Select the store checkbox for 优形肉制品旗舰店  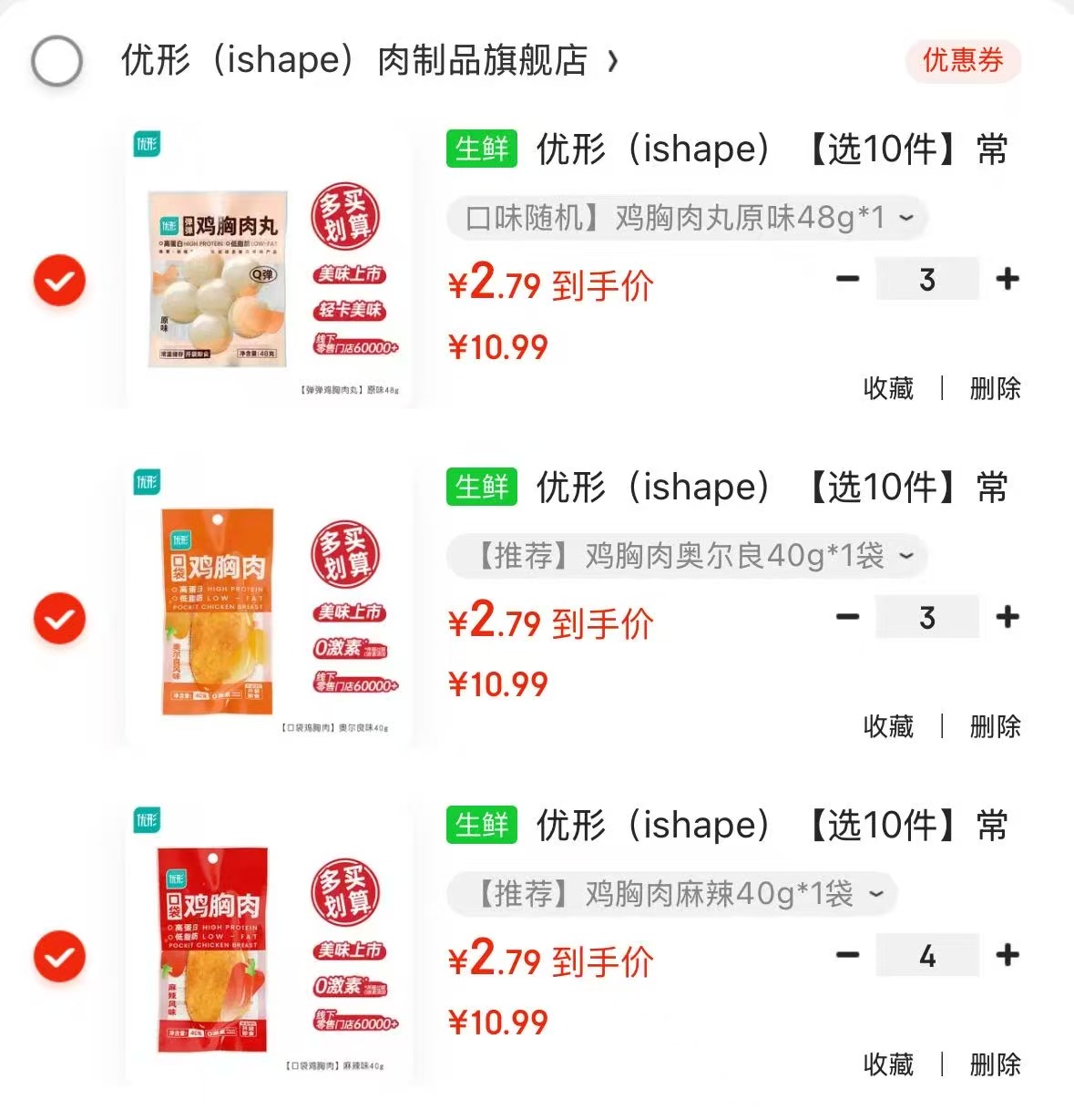(58, 62)
